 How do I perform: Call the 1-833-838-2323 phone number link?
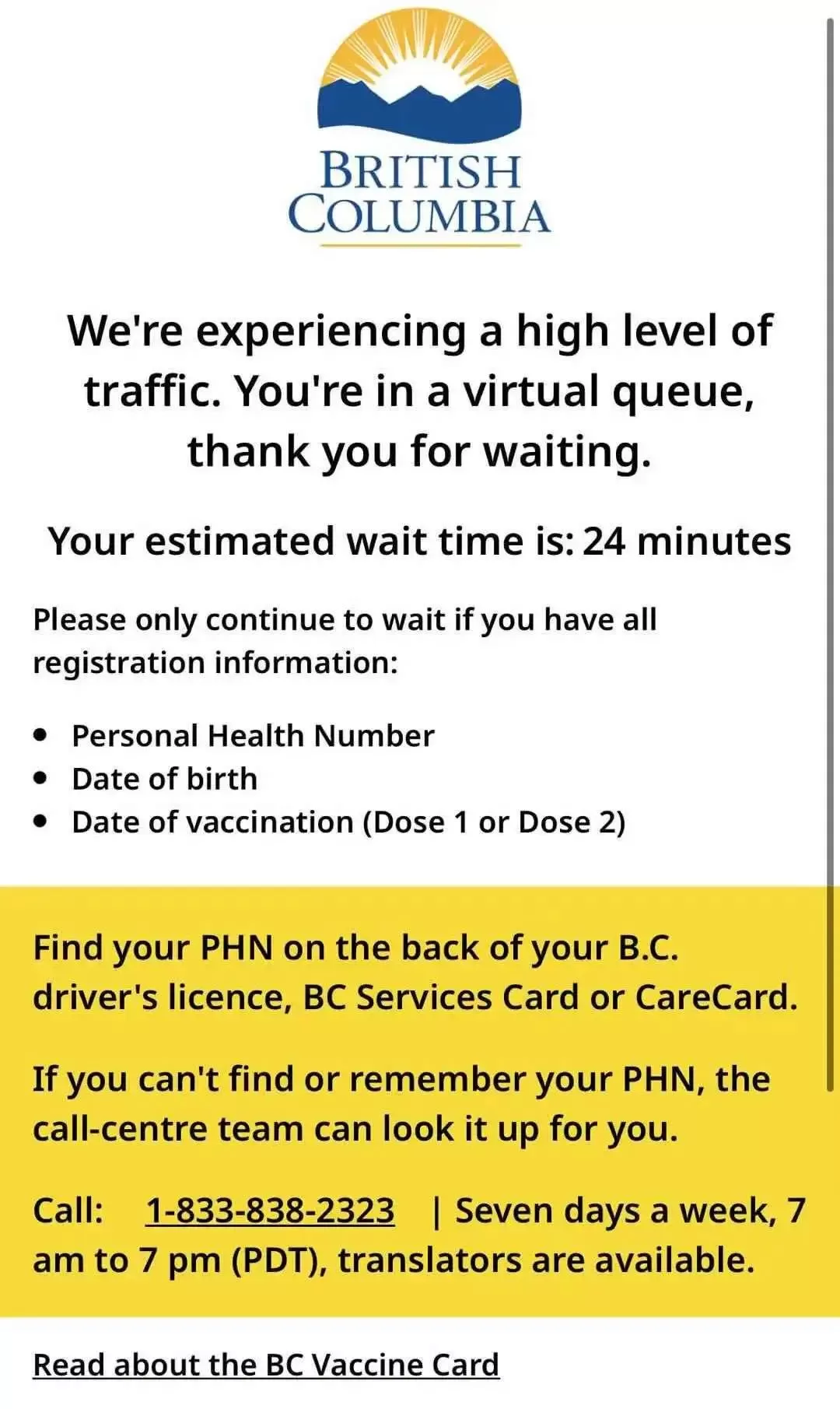coord(270,1211)
